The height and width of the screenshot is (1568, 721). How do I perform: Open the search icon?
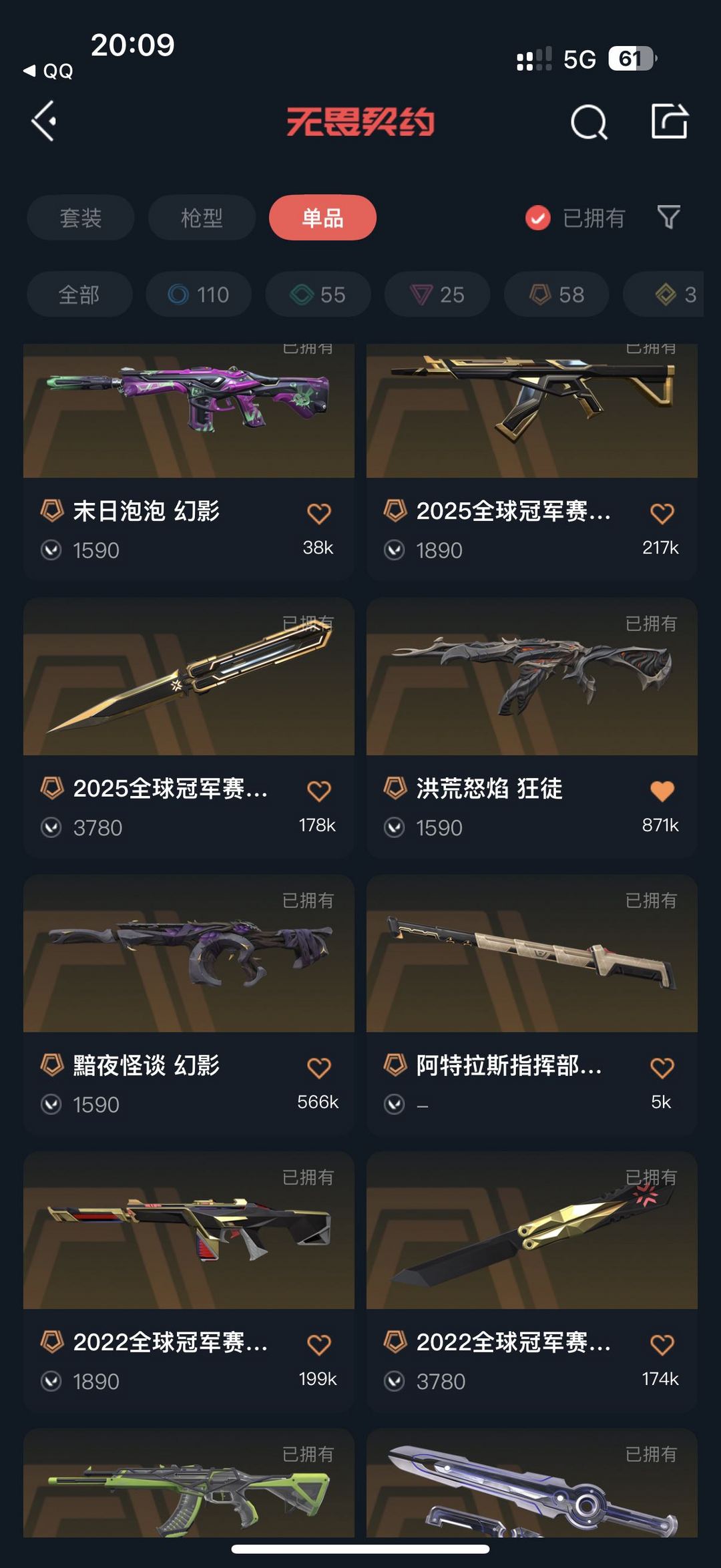click(589, 122)
